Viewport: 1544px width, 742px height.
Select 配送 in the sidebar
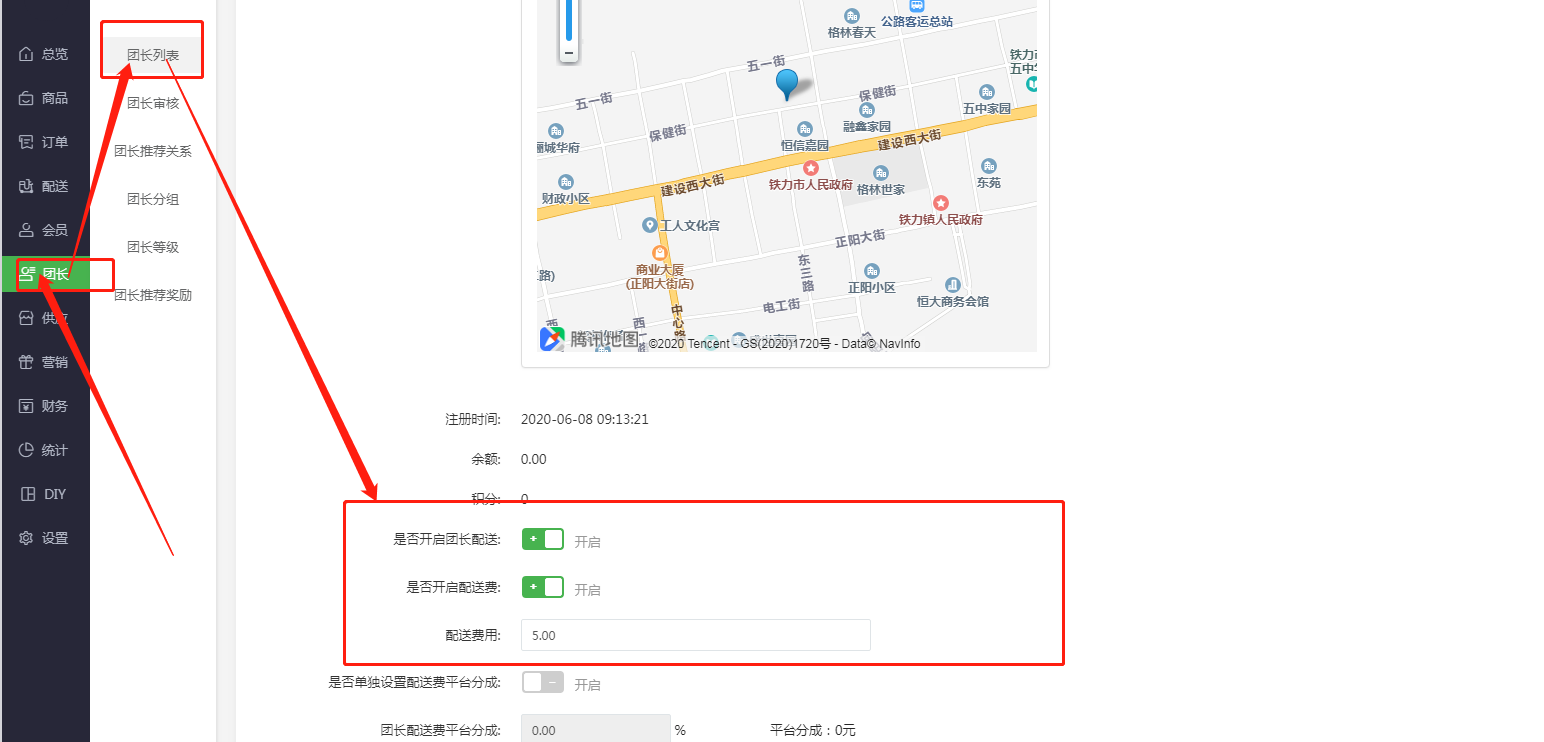pyautogui.click(x=45, y=186)
